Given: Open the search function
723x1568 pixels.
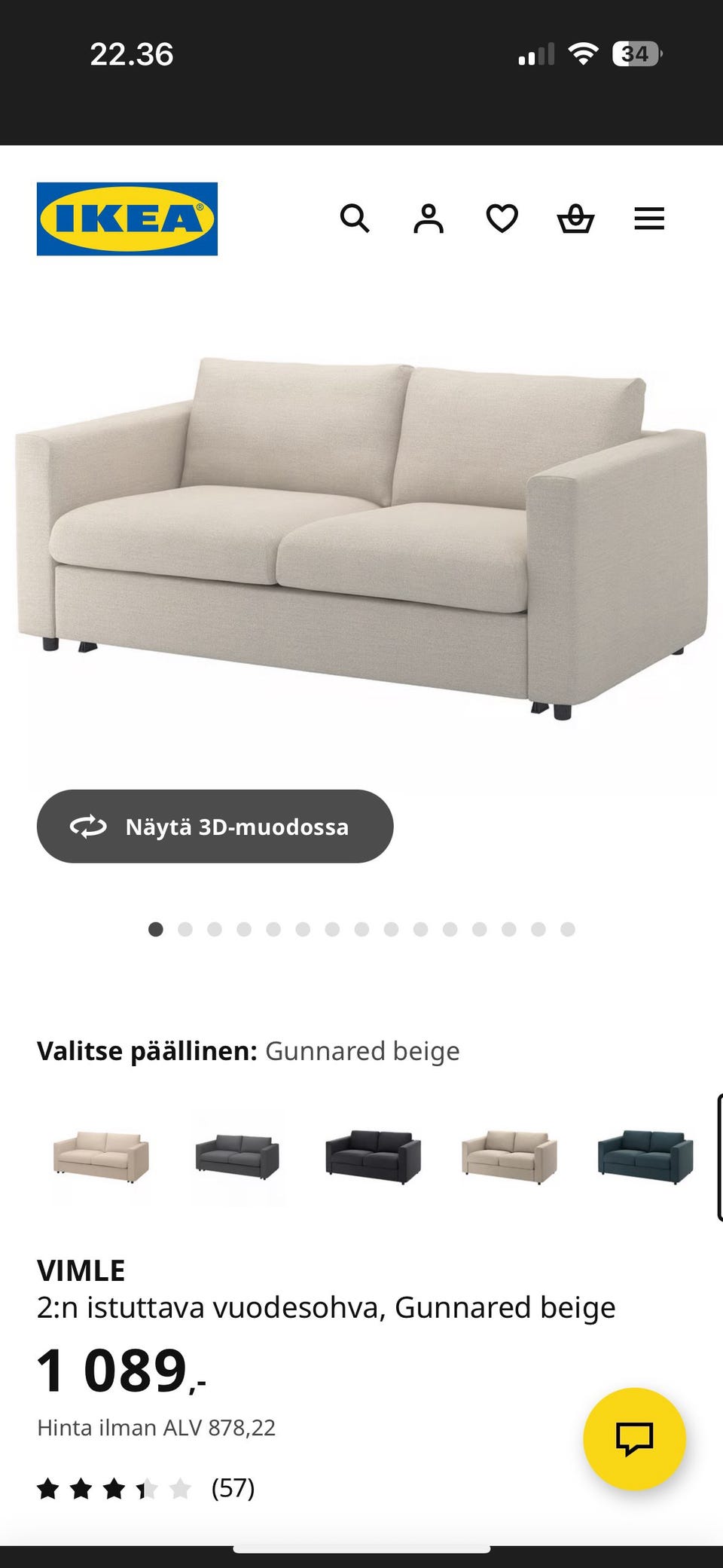Looking at the screenshot, I should click(x=355, y=219).
